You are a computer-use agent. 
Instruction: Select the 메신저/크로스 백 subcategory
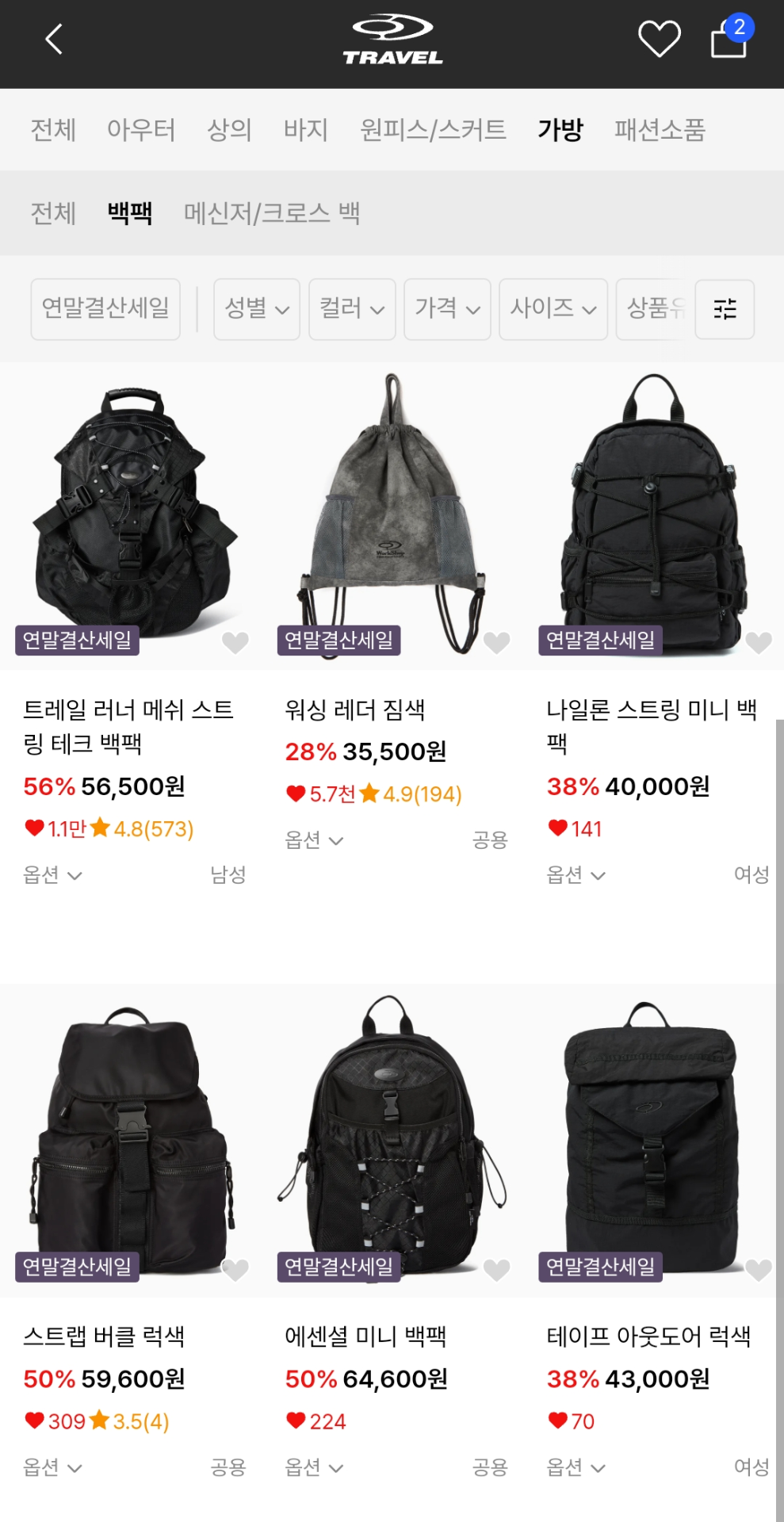[272, 212]
